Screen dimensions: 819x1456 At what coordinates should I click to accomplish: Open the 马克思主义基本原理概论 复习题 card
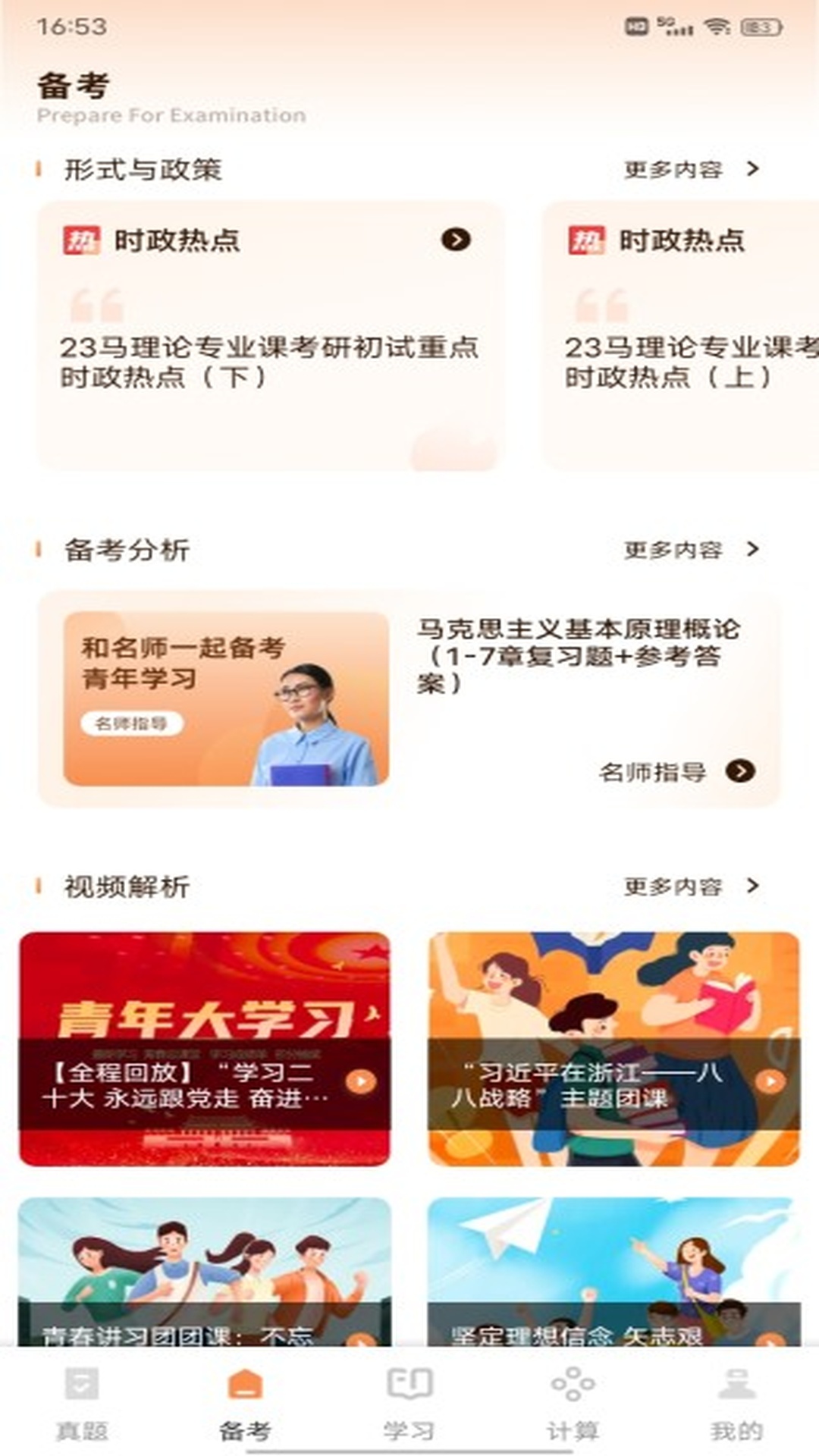[584, 660]
